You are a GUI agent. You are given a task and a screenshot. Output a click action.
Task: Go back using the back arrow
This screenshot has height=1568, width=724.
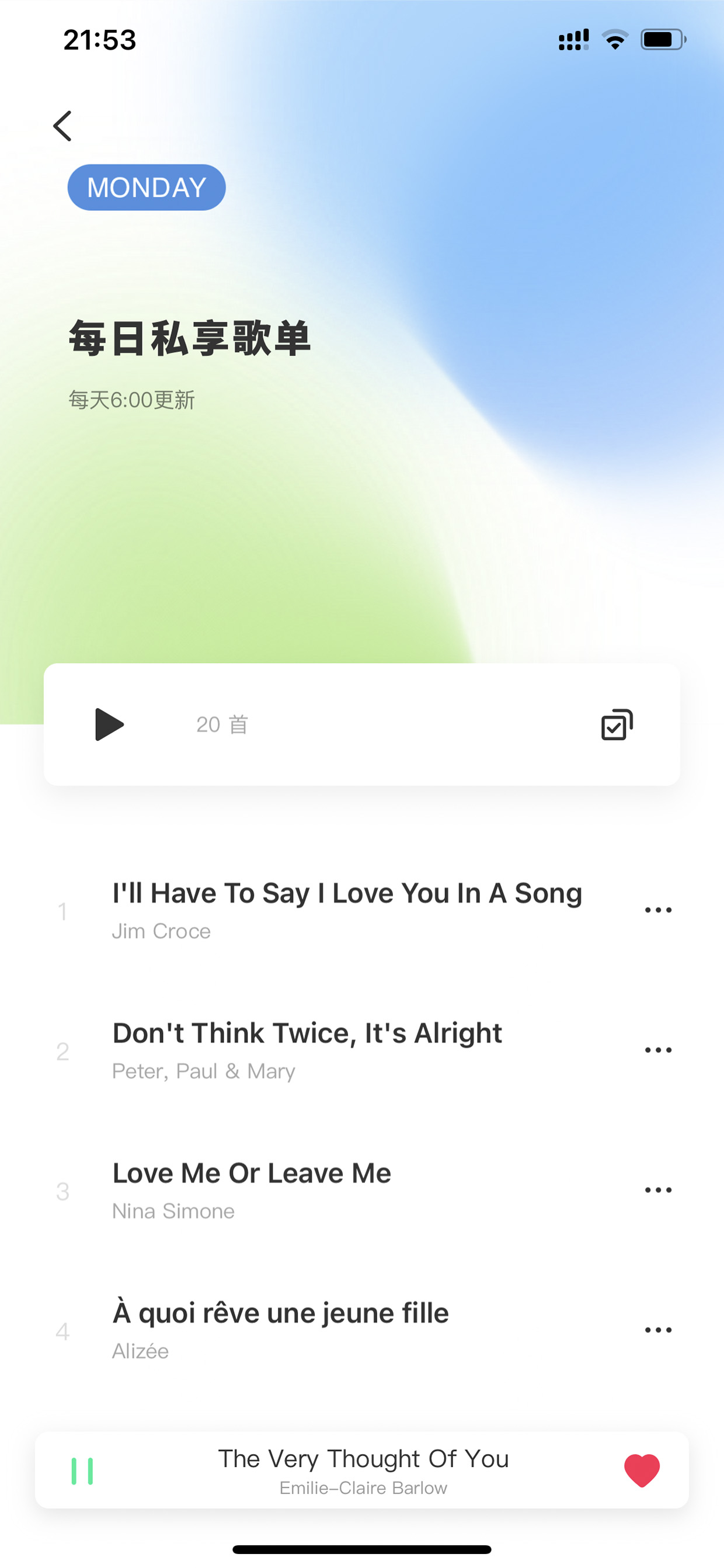pyautogui.click(x=62, y=126)
